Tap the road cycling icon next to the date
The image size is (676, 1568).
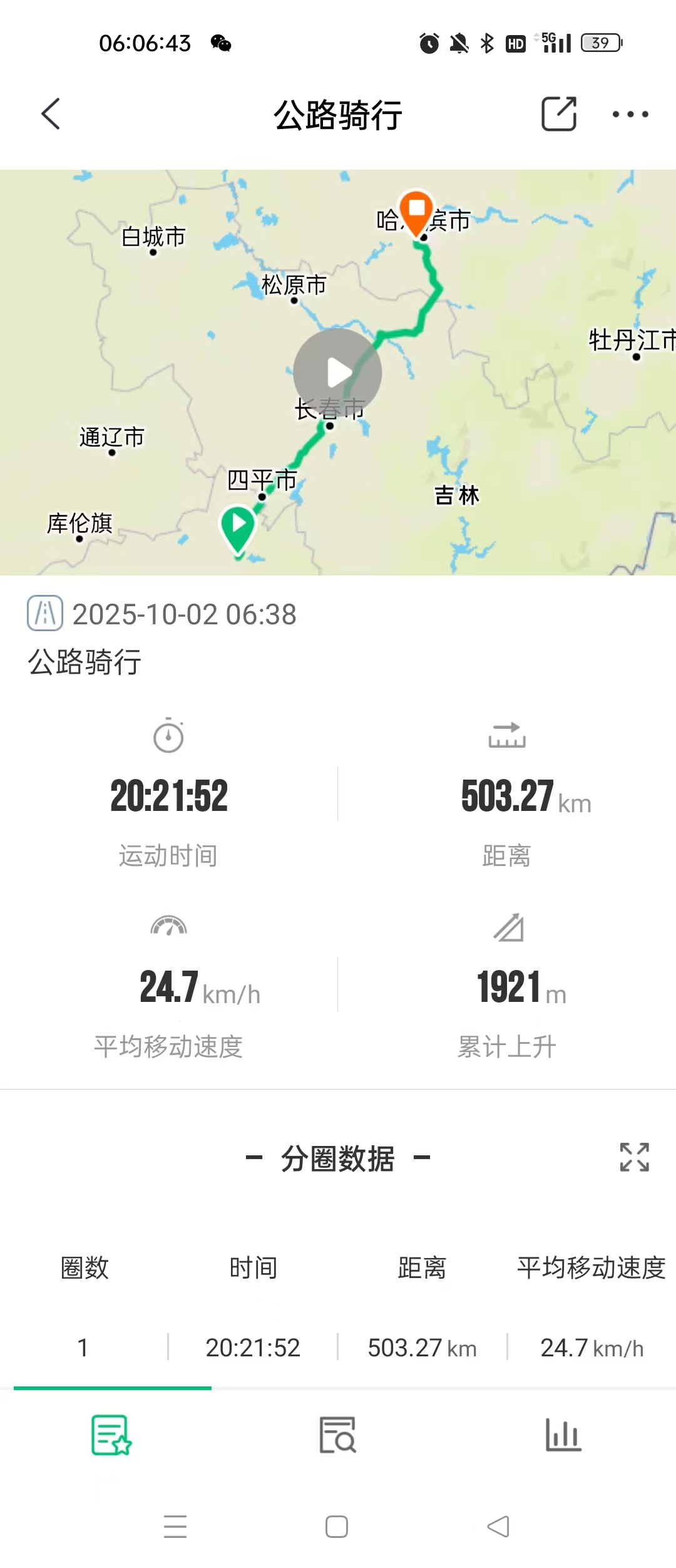[44, 616]
